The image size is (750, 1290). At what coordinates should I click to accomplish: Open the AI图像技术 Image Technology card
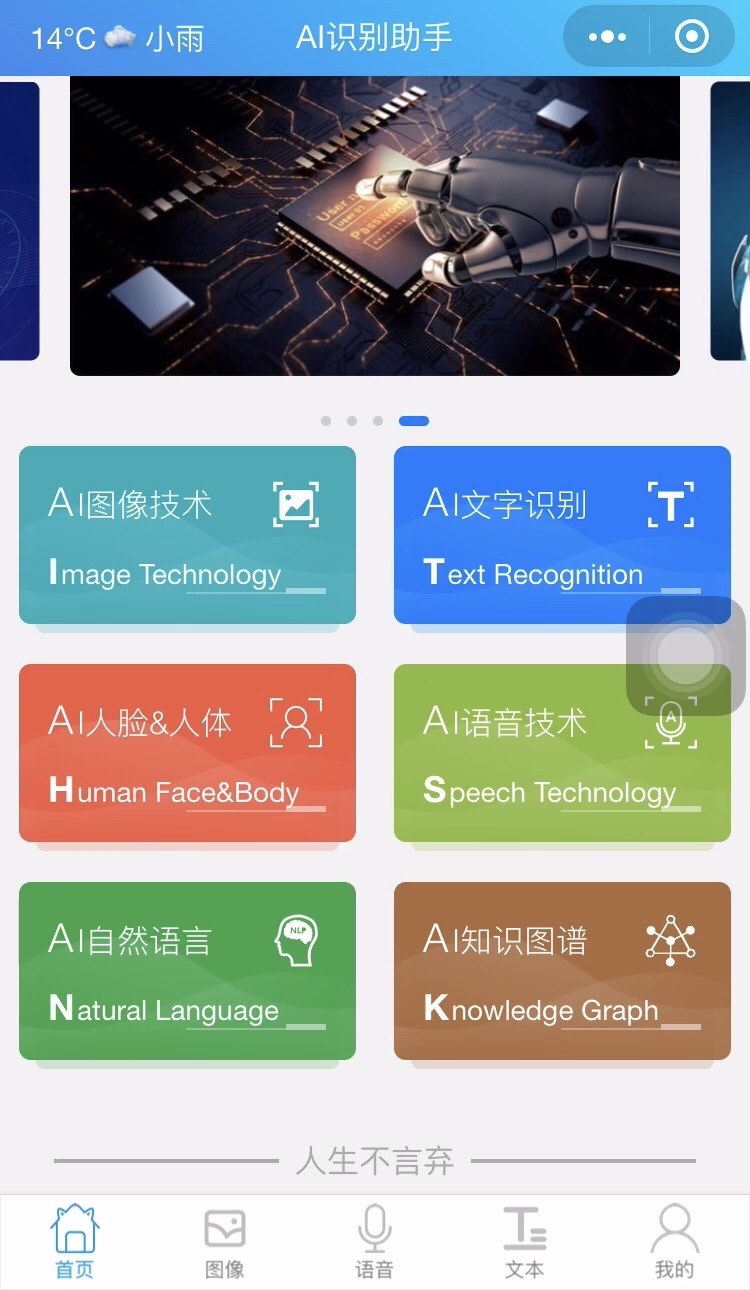click(187, 535)
